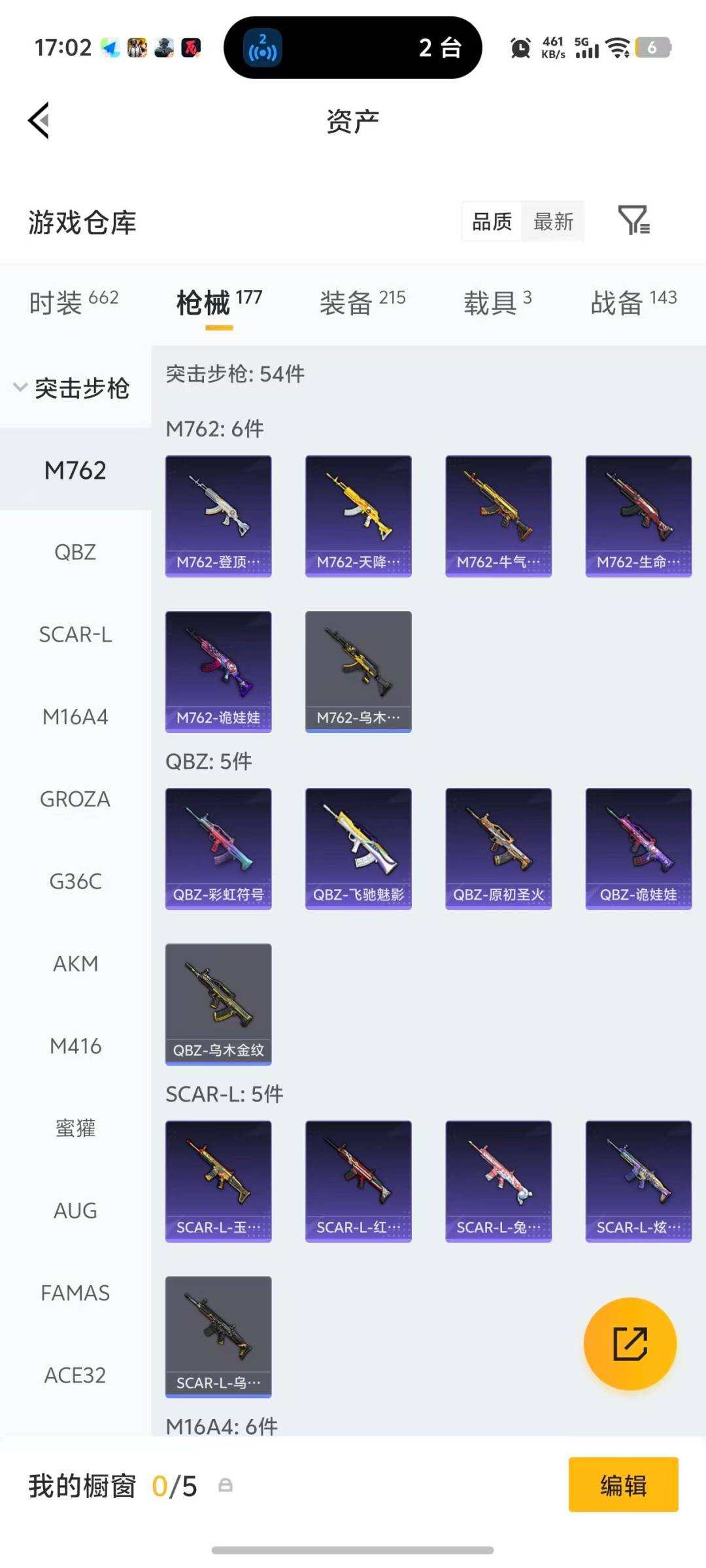Select GROZA in the weapon list
706x1568 pixels.
point(75,800)
